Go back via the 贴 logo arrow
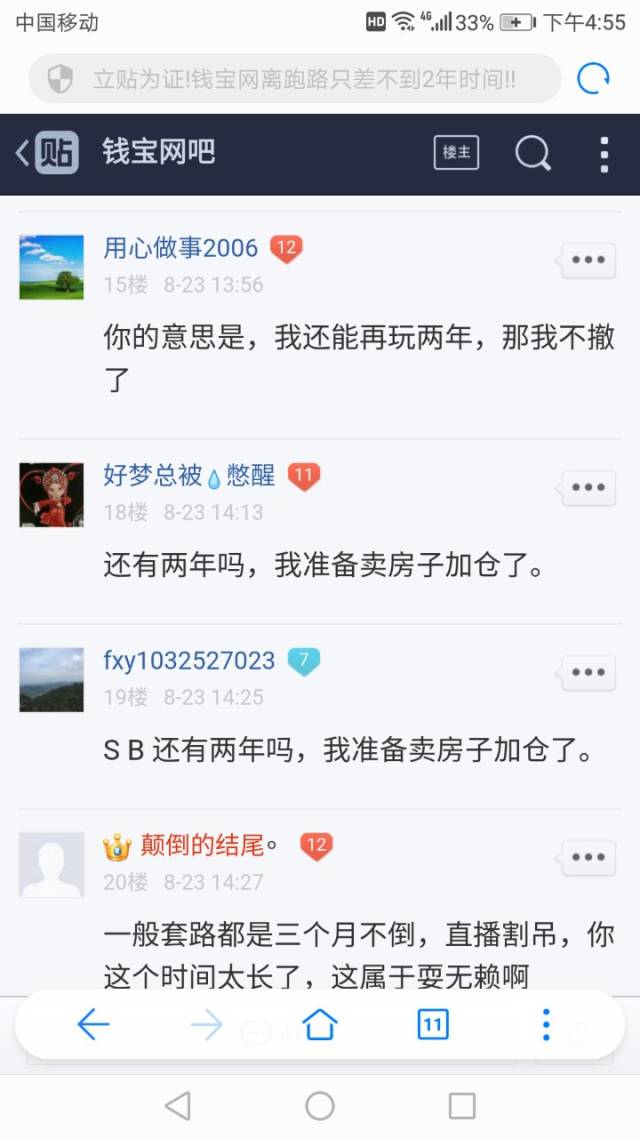The height and width of the screenshot is (1138, 640). pyautogui.click(x=47, y=153)
